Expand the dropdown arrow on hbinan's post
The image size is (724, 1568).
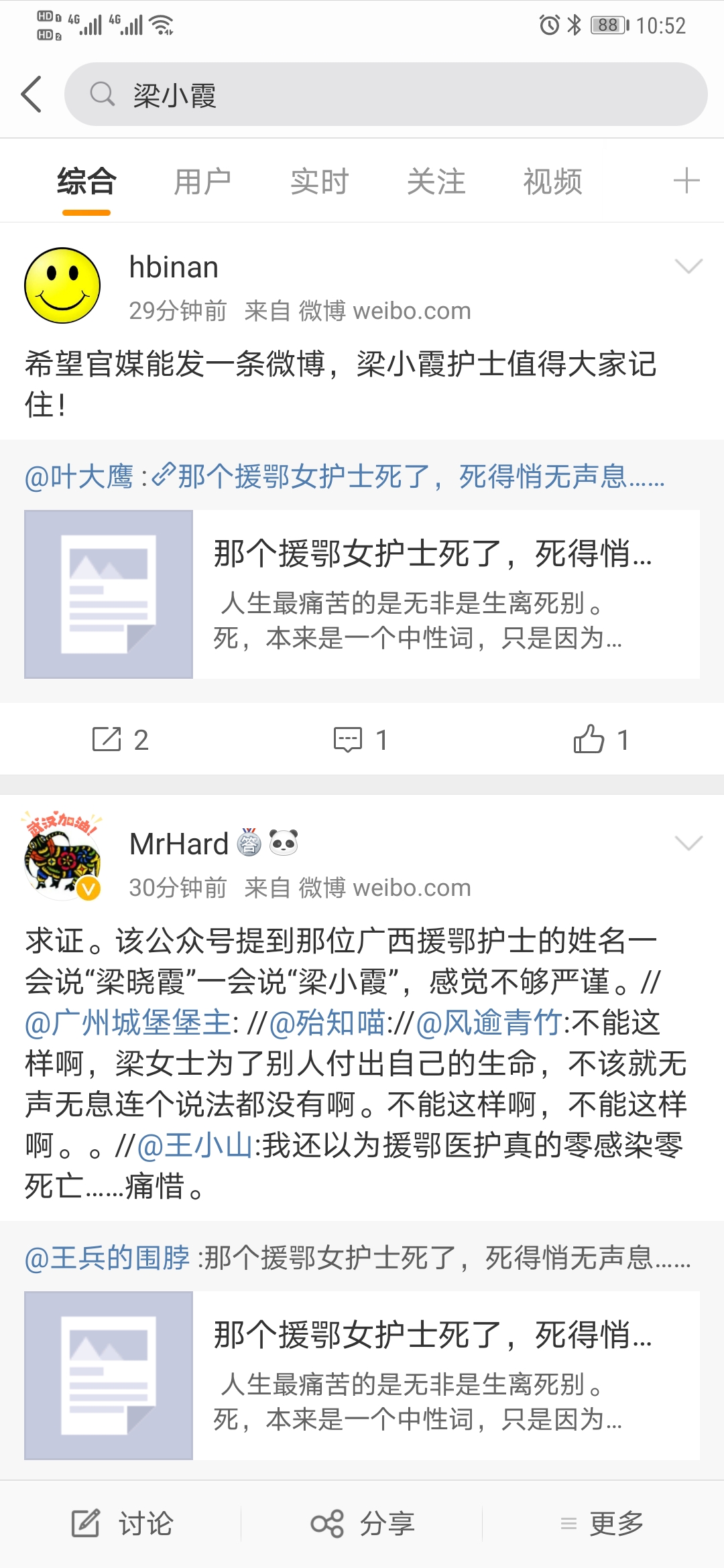[688, 266]
